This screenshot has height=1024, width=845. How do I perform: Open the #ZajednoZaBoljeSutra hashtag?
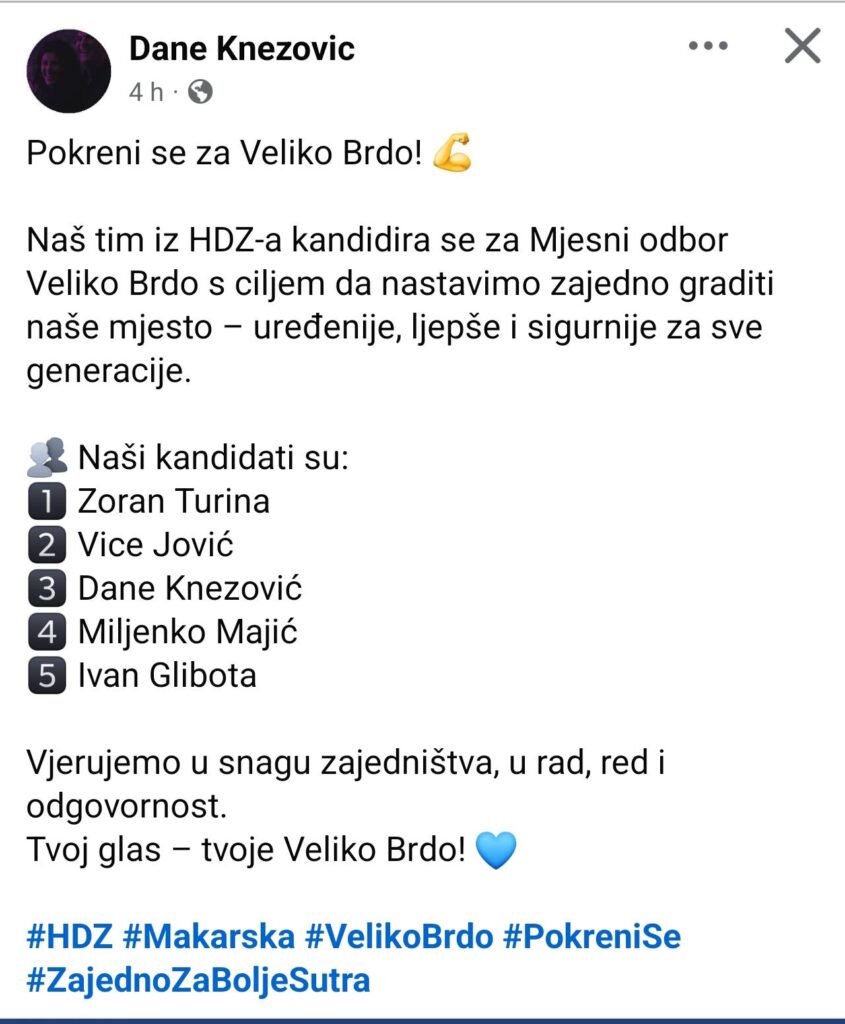(x=198, y=979)
